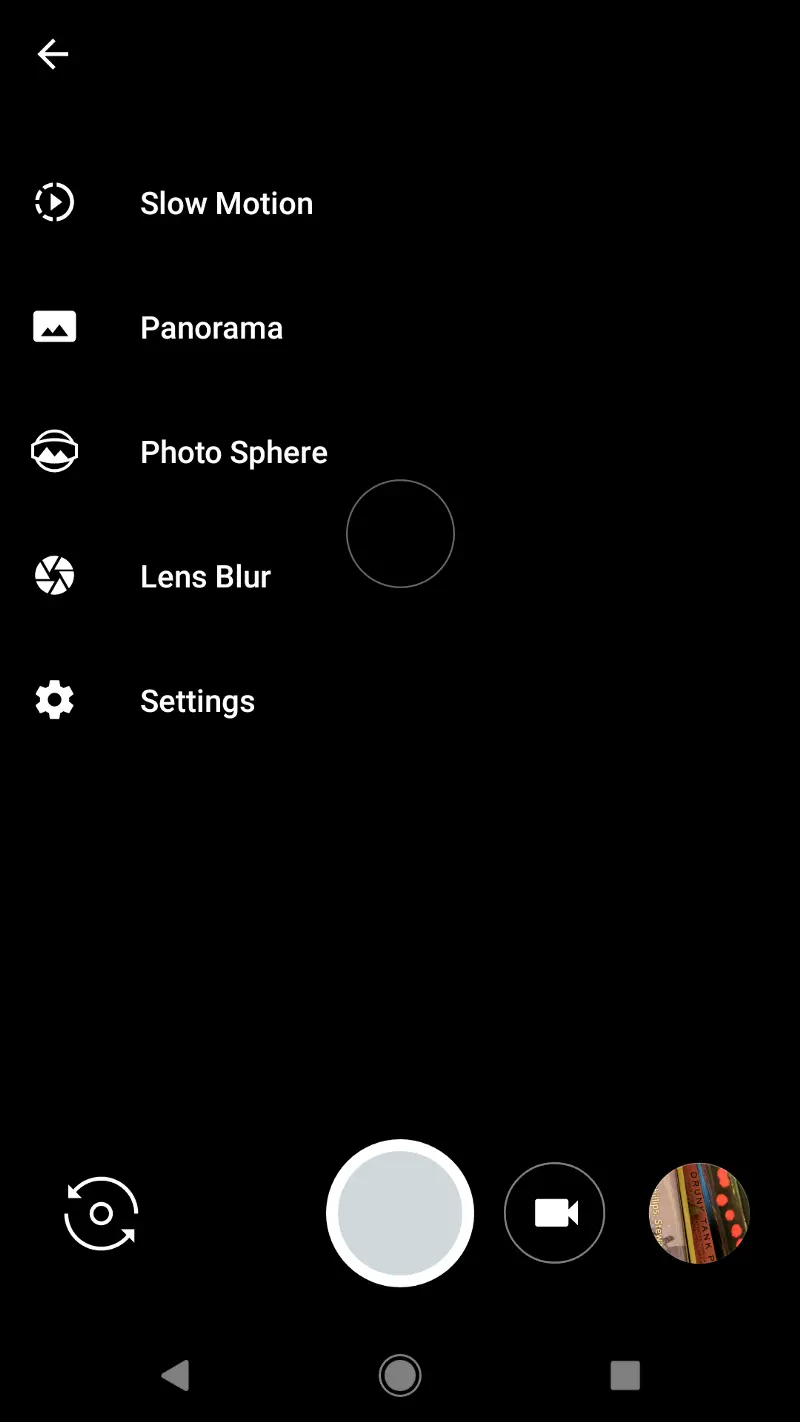The image size is (800, 1422).
Task: Select Slow Motion mode
Action: point(226,203)
